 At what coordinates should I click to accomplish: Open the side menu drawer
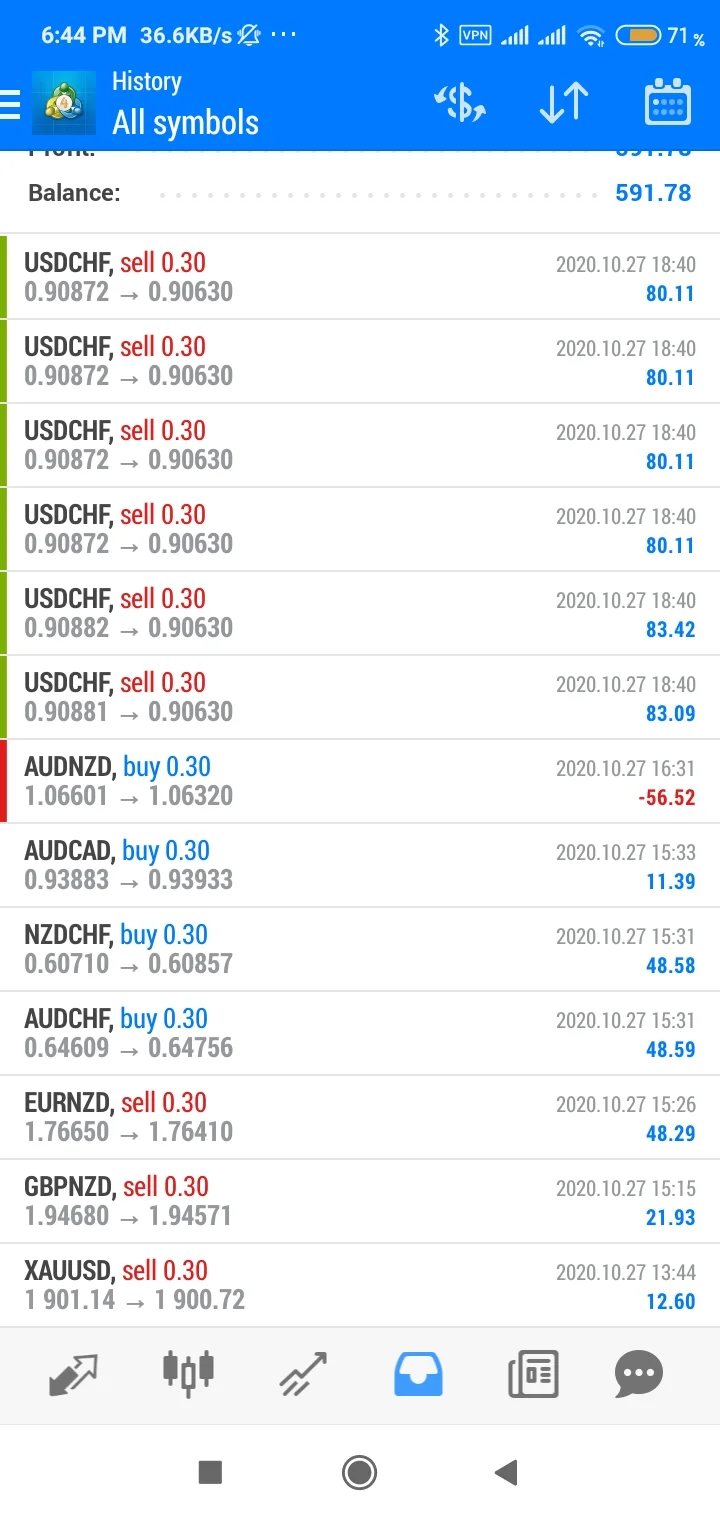[x=10, y=103]
